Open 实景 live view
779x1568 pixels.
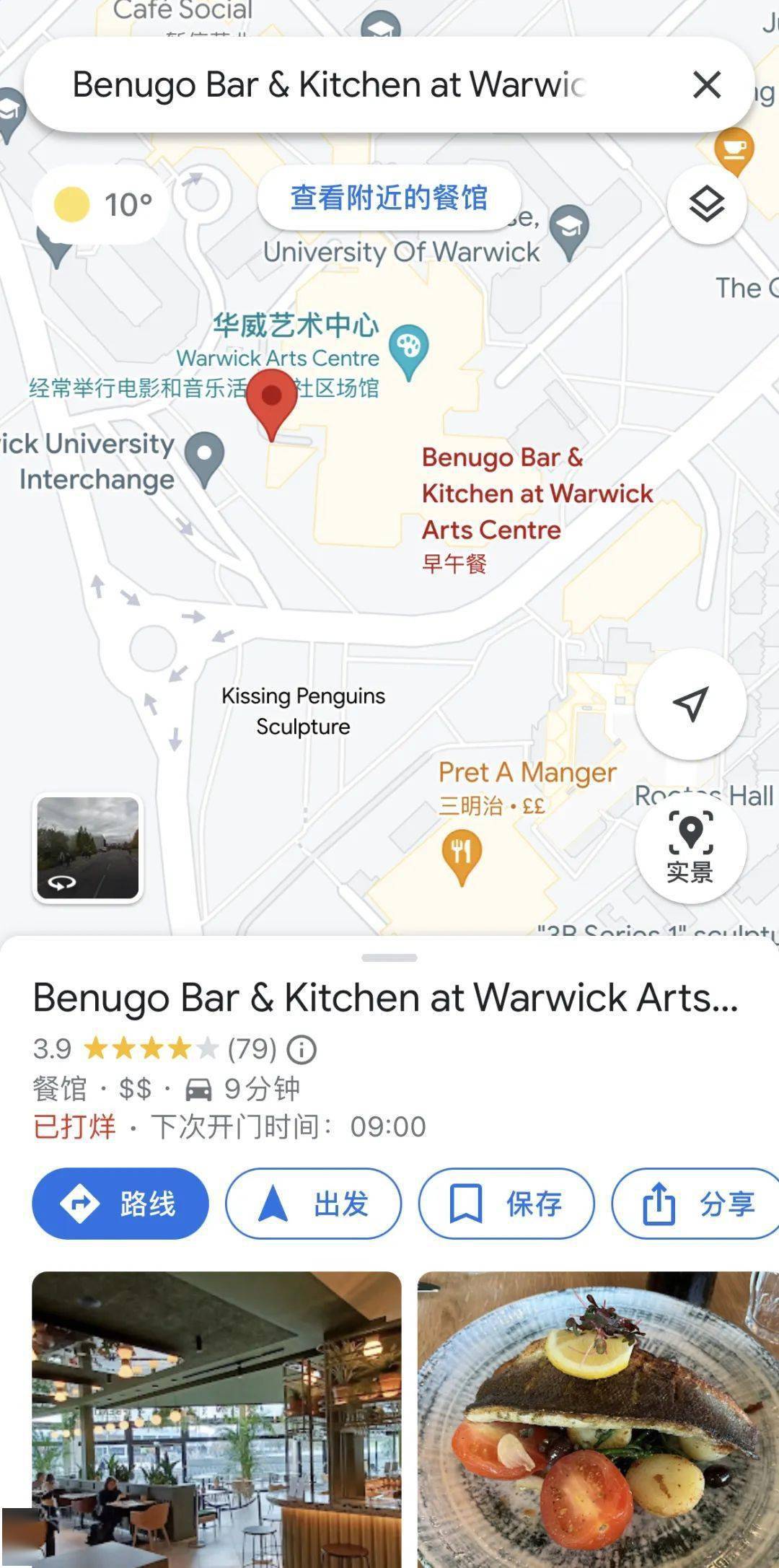pyautogui.click(x=690, y=847)
